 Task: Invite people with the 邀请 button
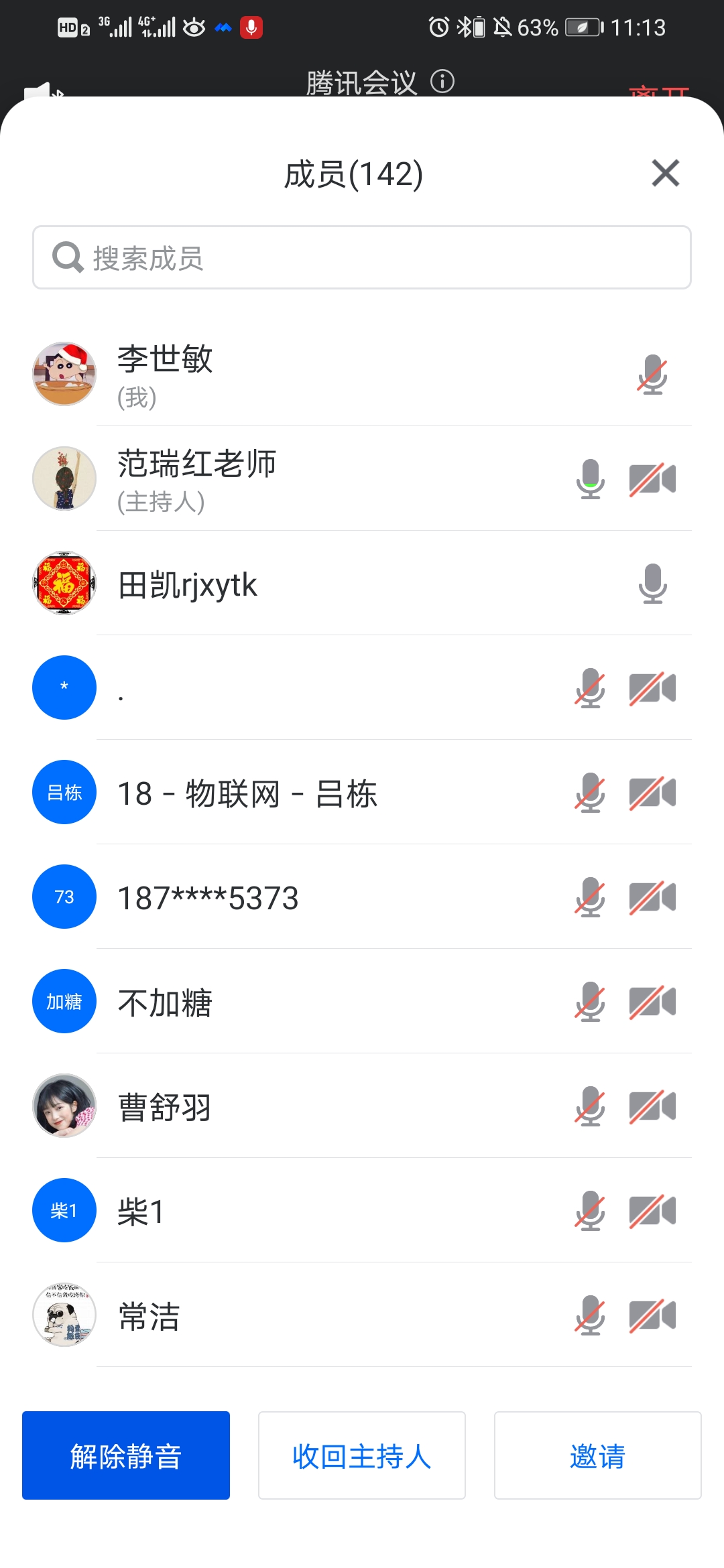point(597,1455)
